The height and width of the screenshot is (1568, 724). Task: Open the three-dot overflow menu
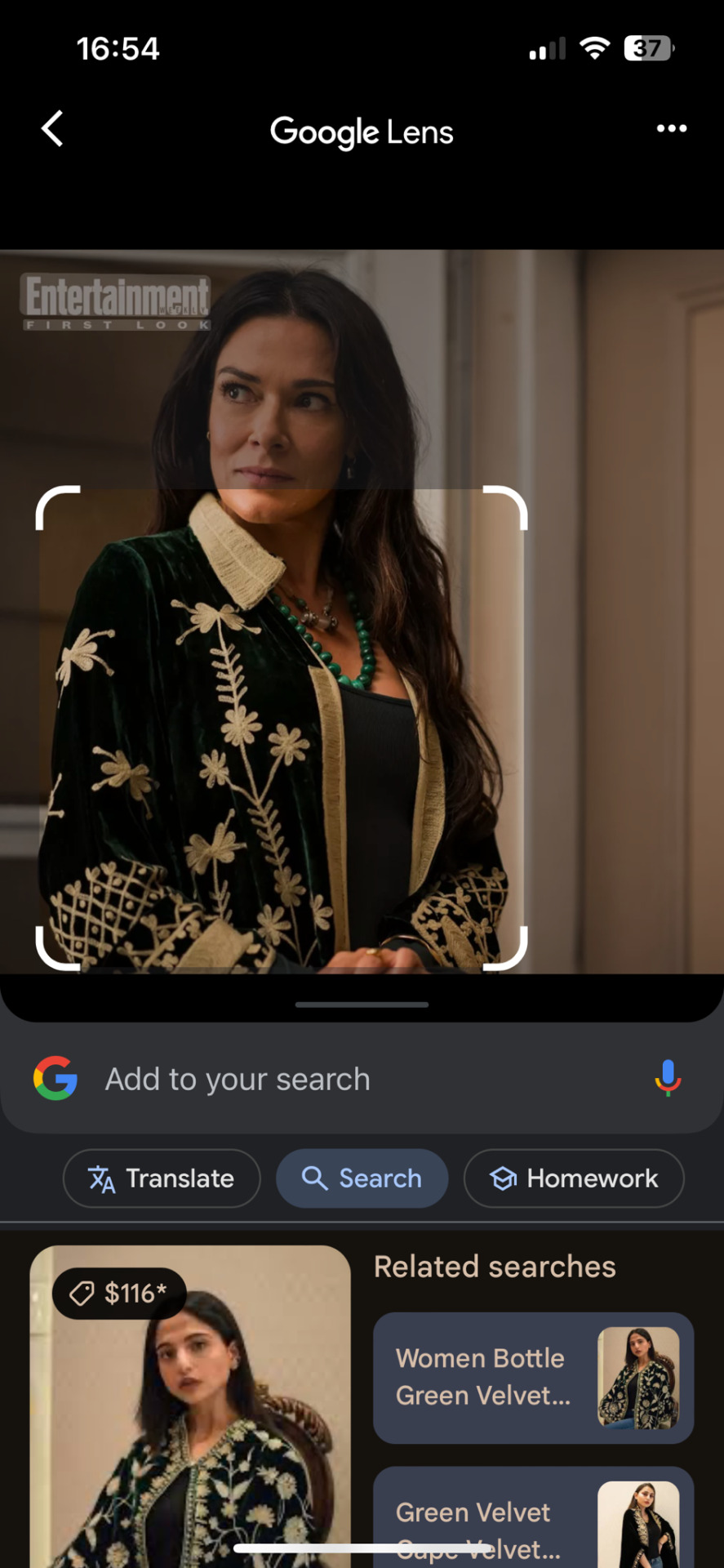[671, 128]
